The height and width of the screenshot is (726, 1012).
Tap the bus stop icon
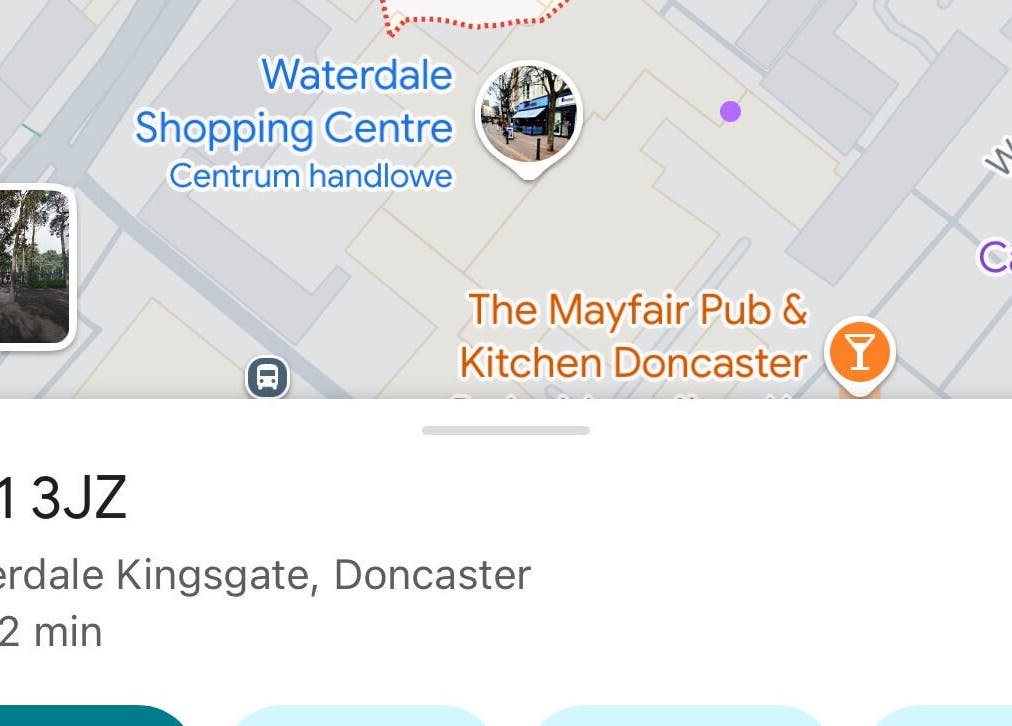tap(267, 378)
